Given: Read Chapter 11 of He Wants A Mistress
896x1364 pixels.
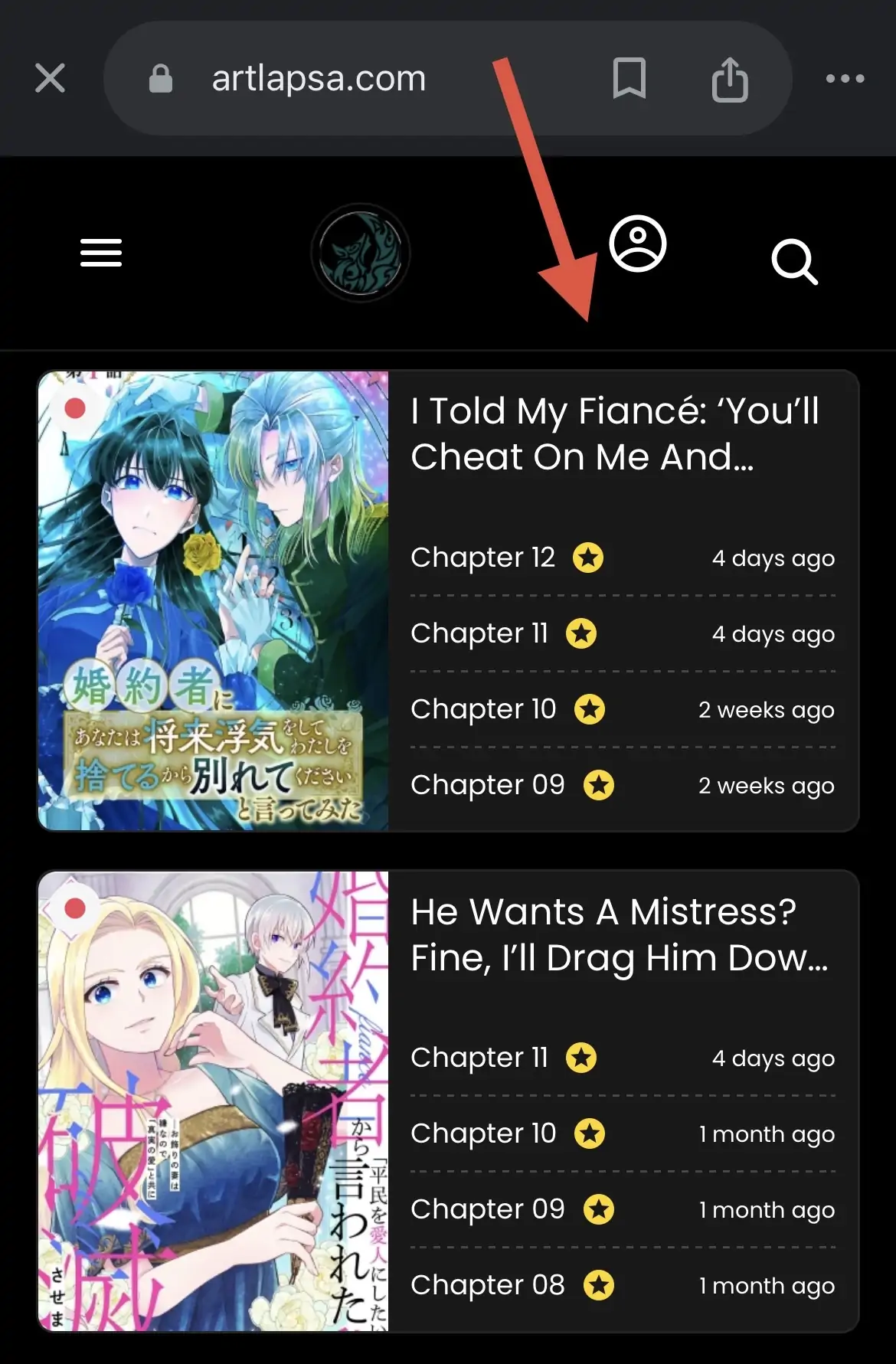Looking at the screenshot, I should pos(479,1058).
